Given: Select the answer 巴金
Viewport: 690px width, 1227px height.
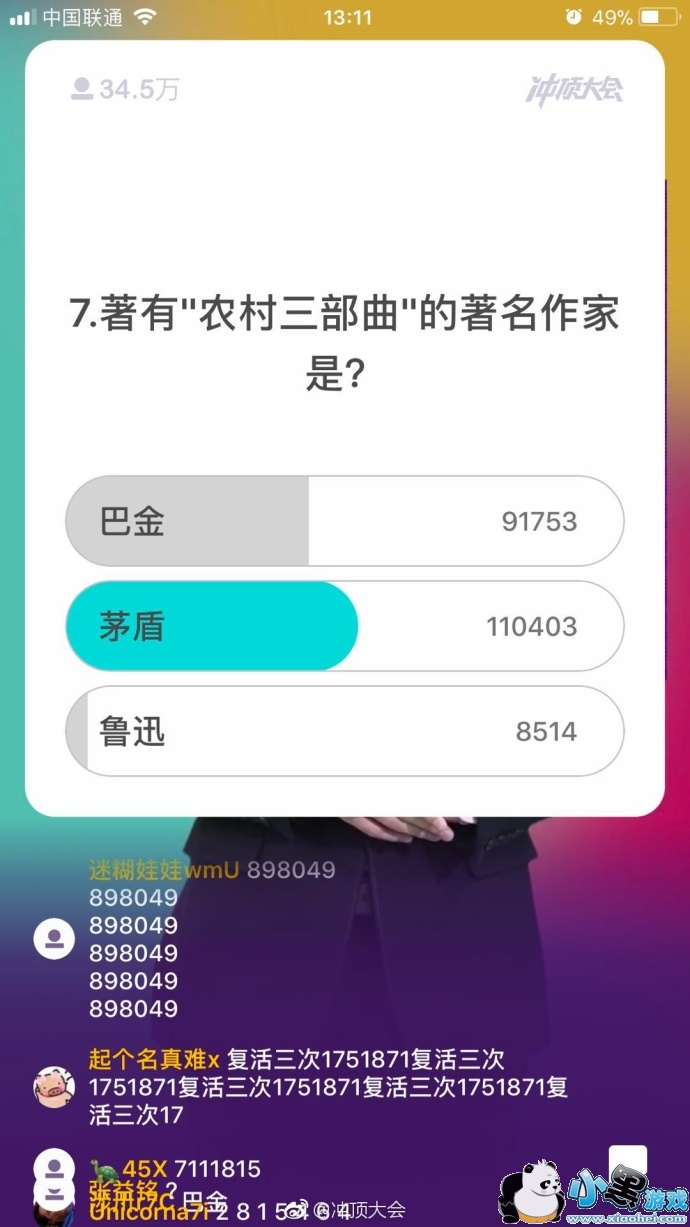Looking at the screenshot, I should click(344, 521).
